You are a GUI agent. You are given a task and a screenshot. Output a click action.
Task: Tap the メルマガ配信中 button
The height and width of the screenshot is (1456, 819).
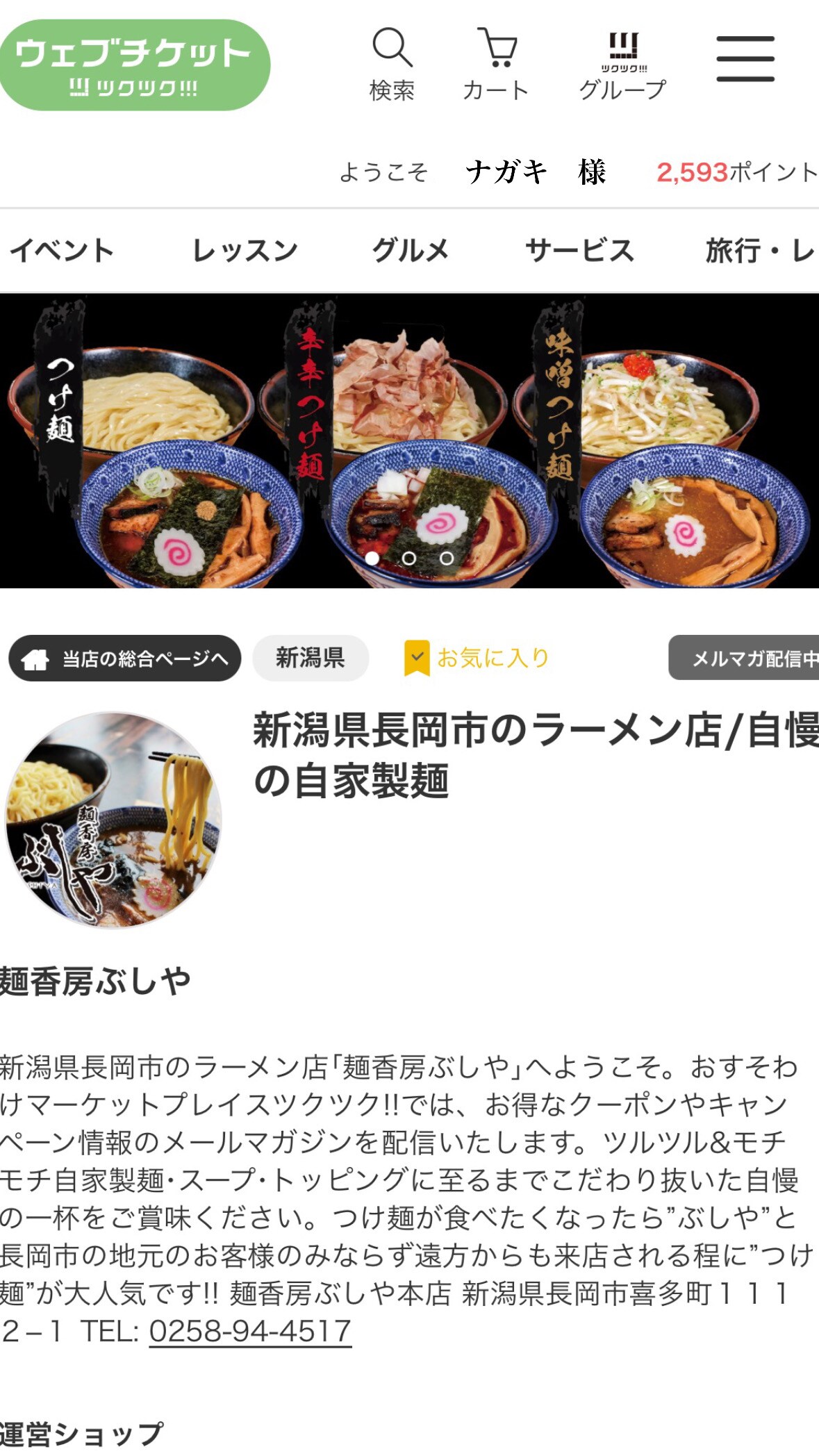[x=745, y=658]
